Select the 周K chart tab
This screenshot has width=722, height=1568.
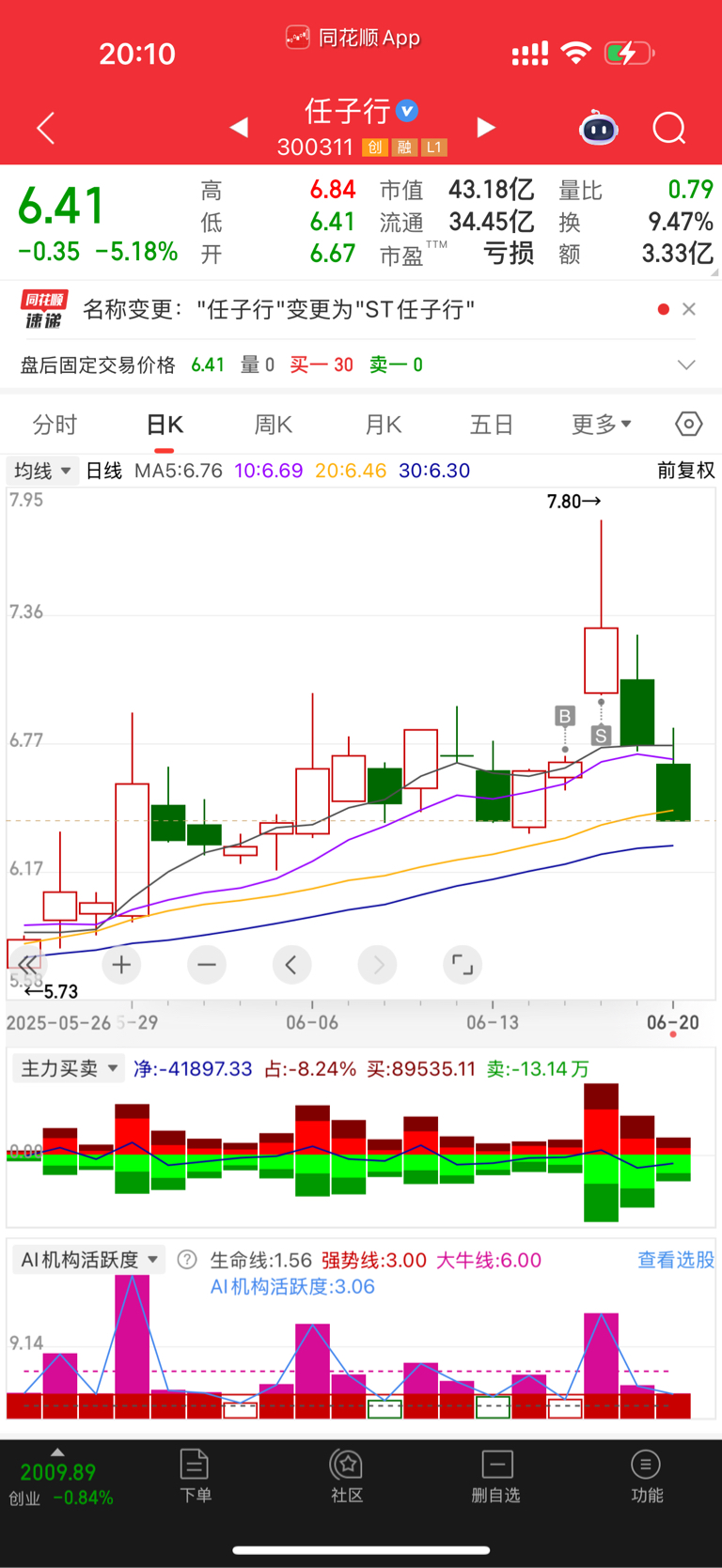pos(274,425)
